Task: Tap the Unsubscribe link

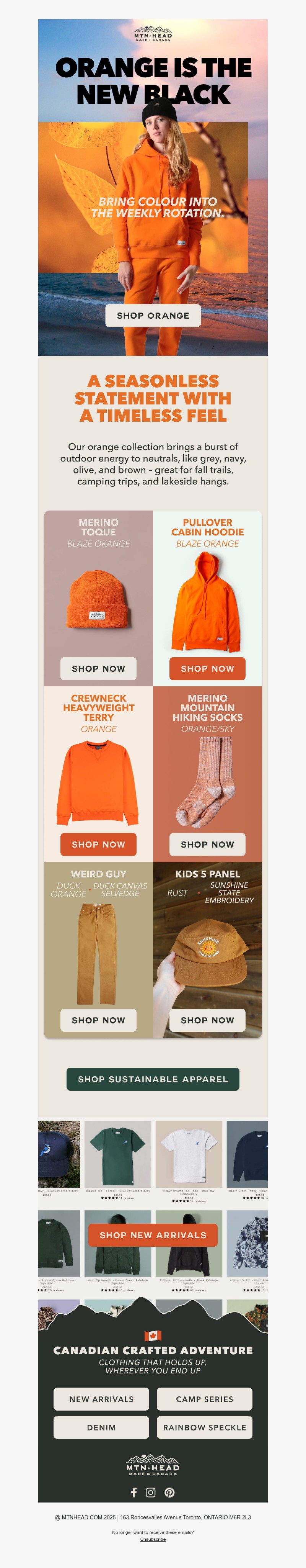Action: tap(153, 1539)
